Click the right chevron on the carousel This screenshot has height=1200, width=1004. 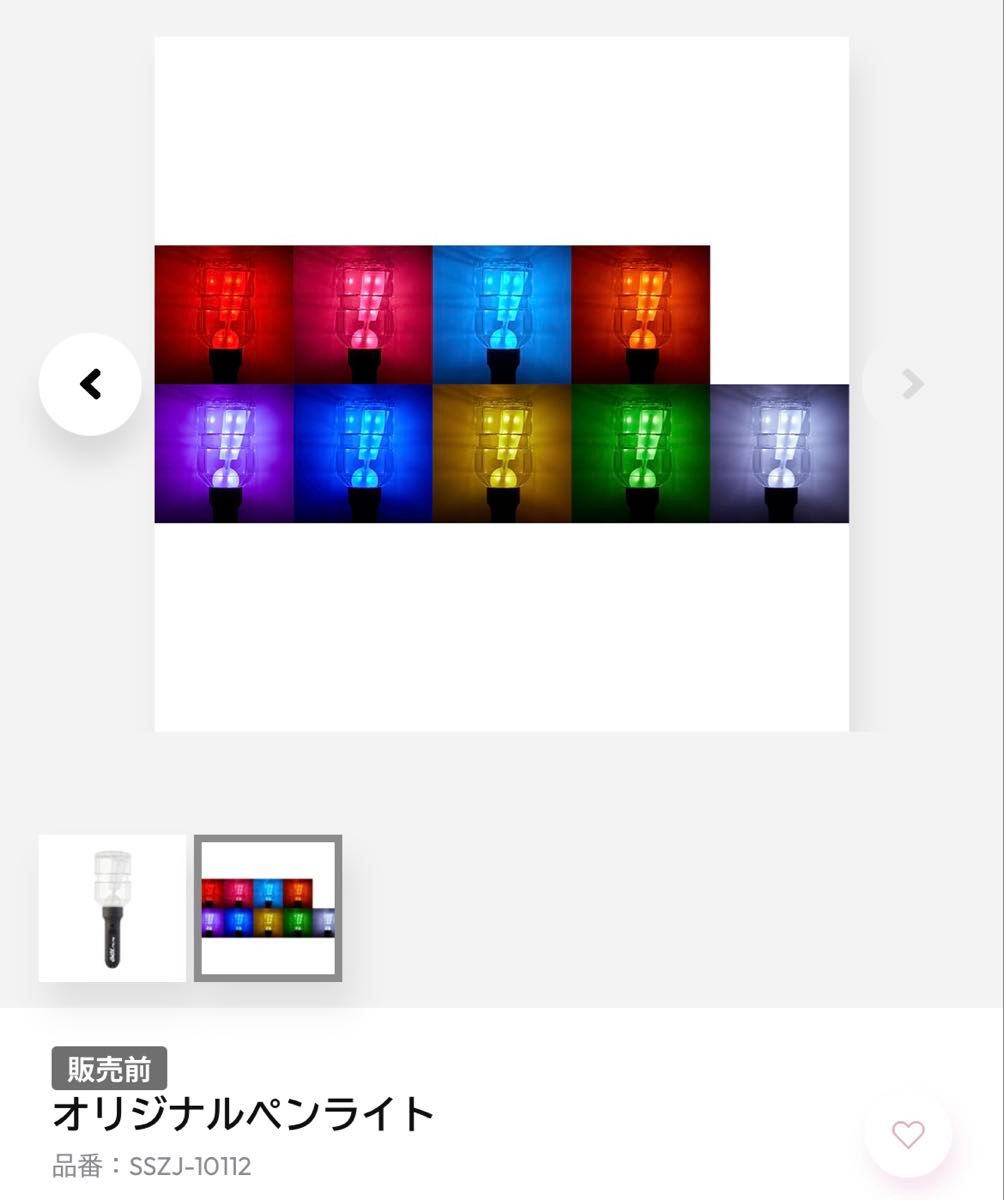pos(910,383)
